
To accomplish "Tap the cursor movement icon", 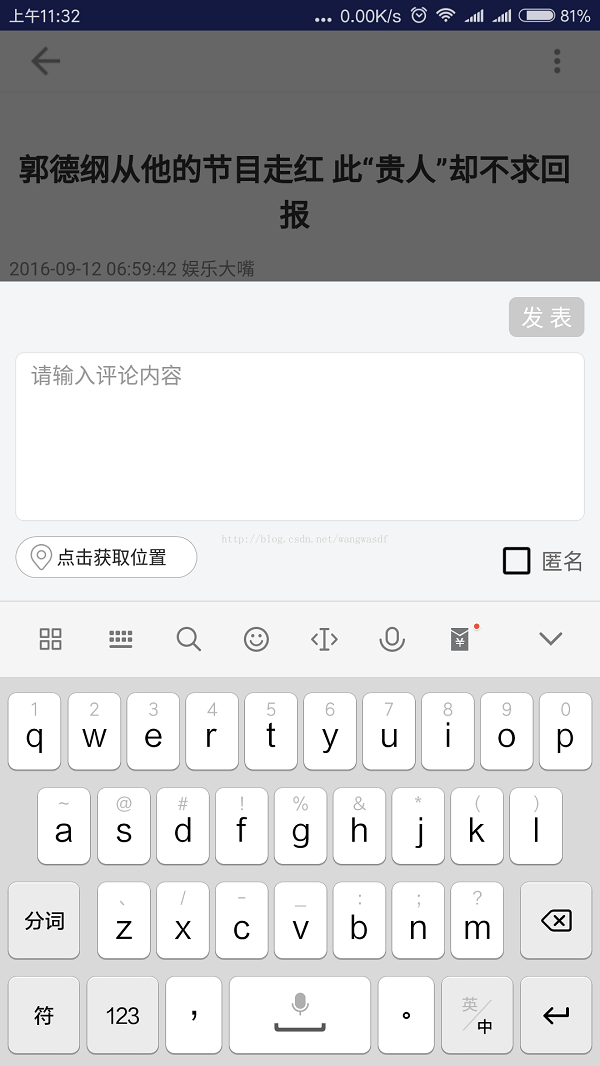I will 324,639.
